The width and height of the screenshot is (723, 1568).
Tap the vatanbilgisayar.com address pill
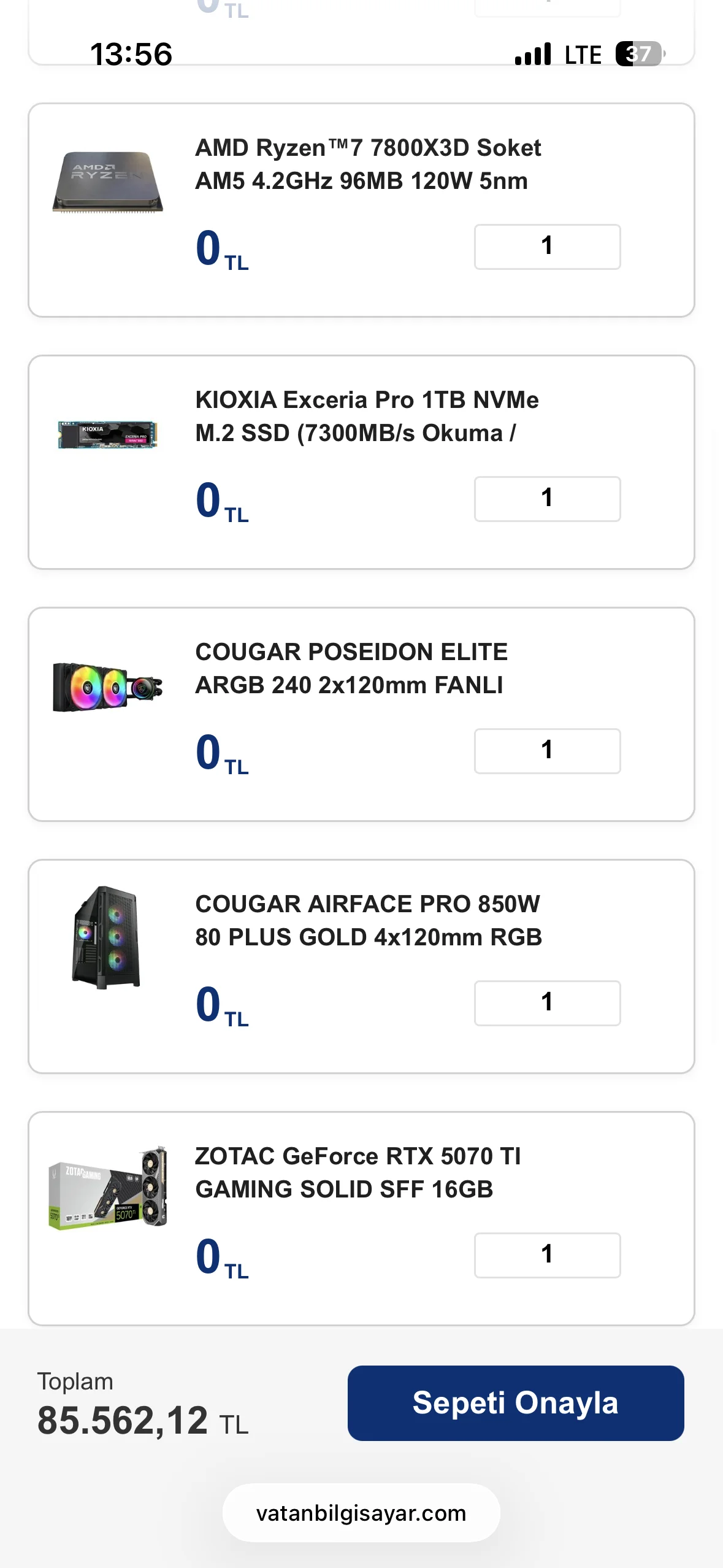click(x=361, y=1513)
